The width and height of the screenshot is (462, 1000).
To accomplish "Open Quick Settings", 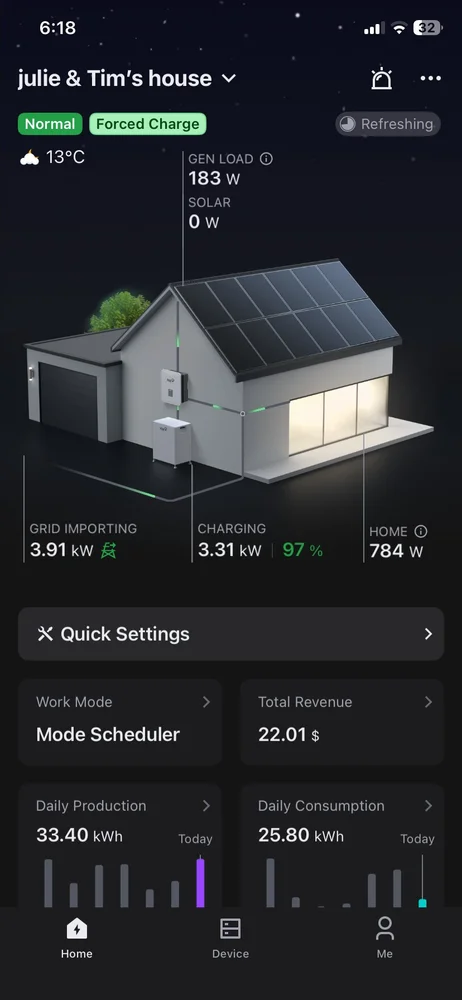I will [x=231, y=634].
